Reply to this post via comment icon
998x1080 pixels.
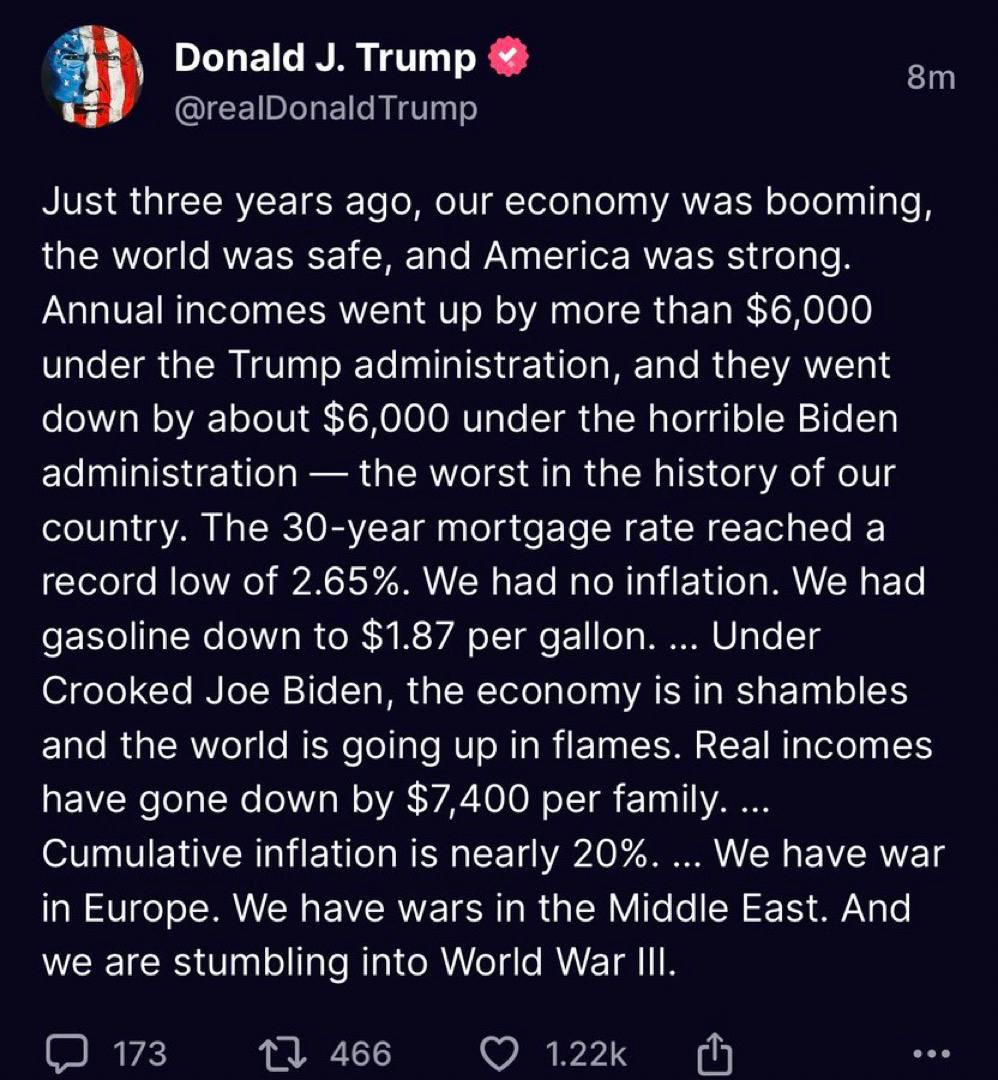(x=67, y=1052)
